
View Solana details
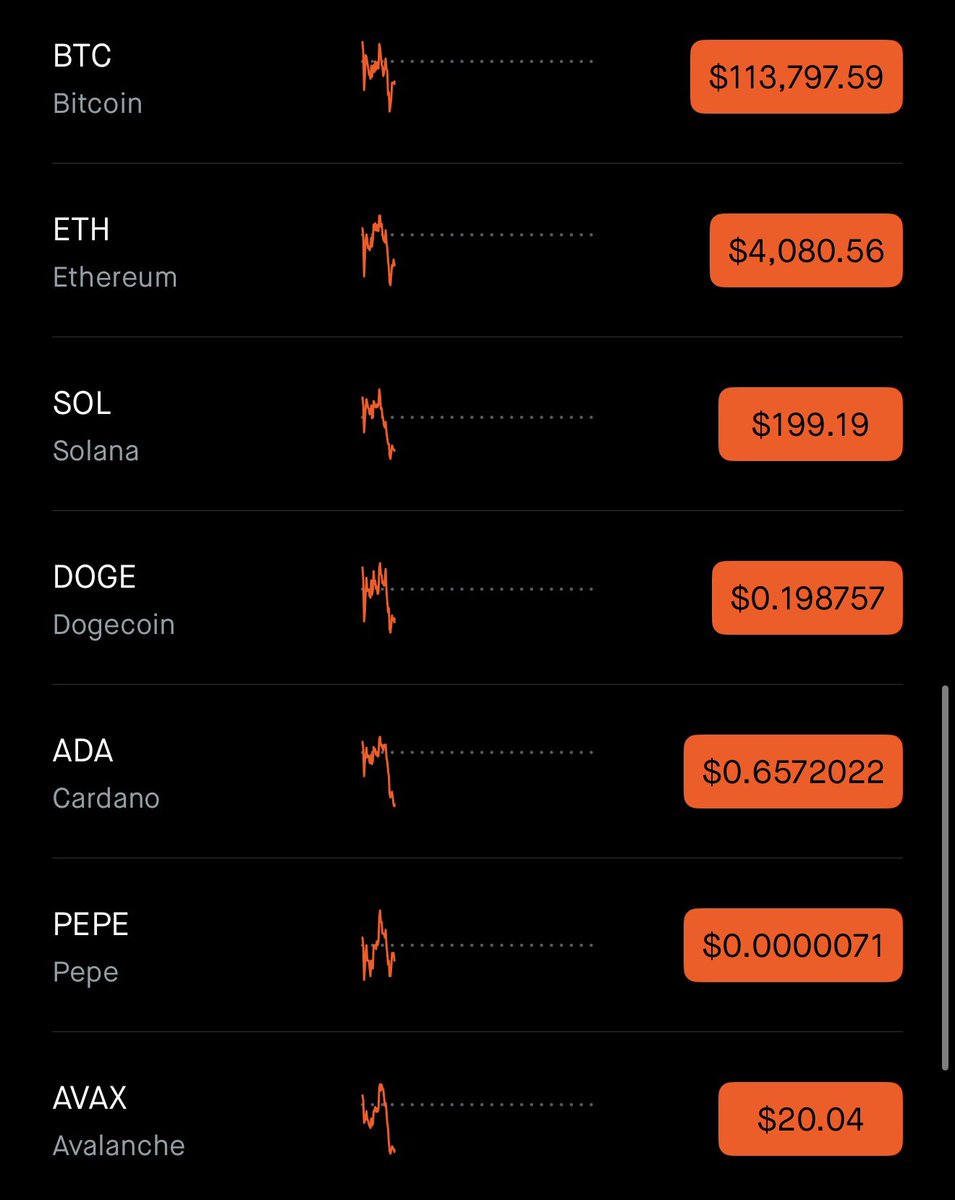pyautogui.click(x=96, y=426)
